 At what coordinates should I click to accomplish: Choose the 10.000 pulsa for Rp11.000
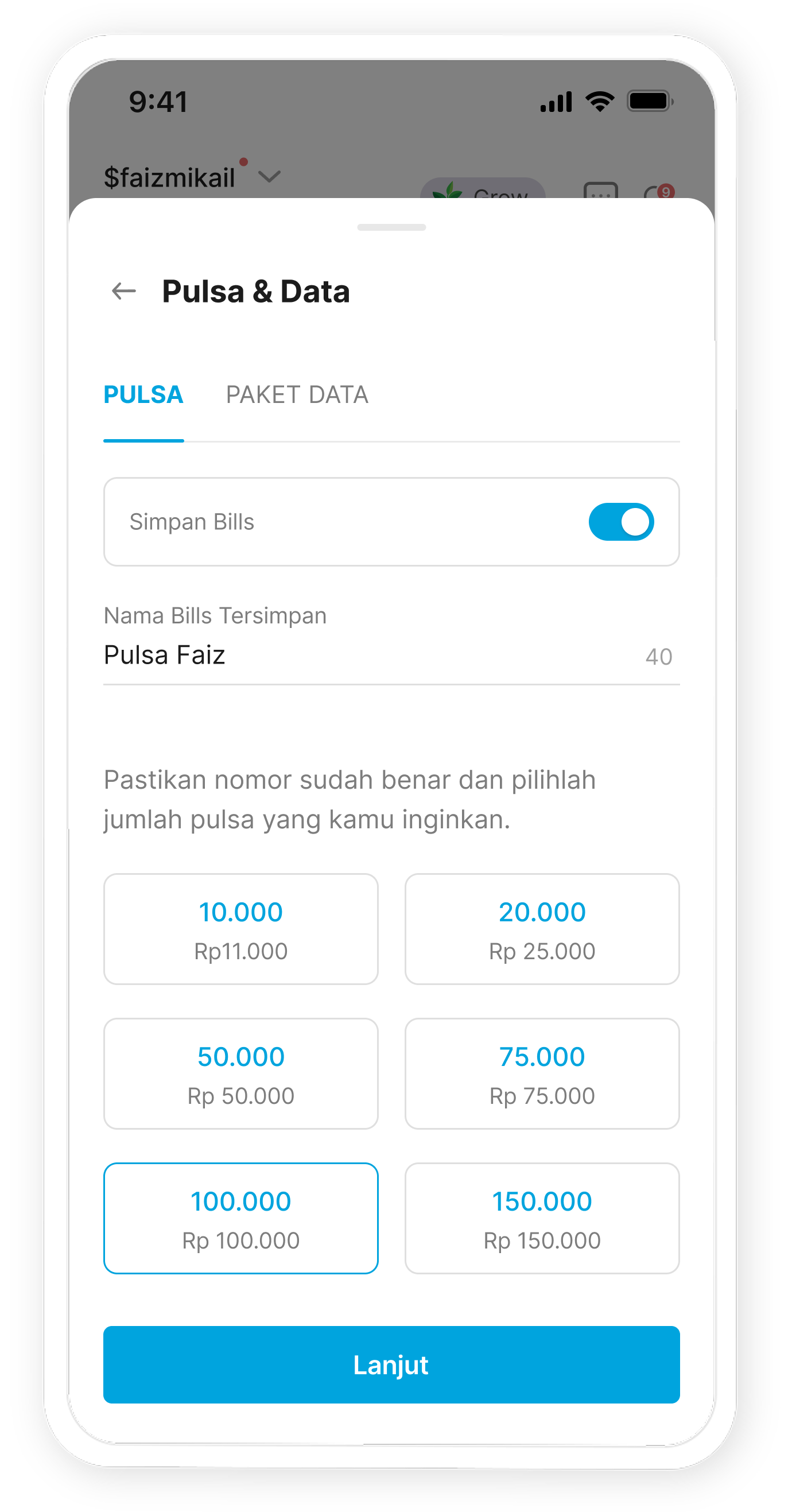tap(240, 929)
